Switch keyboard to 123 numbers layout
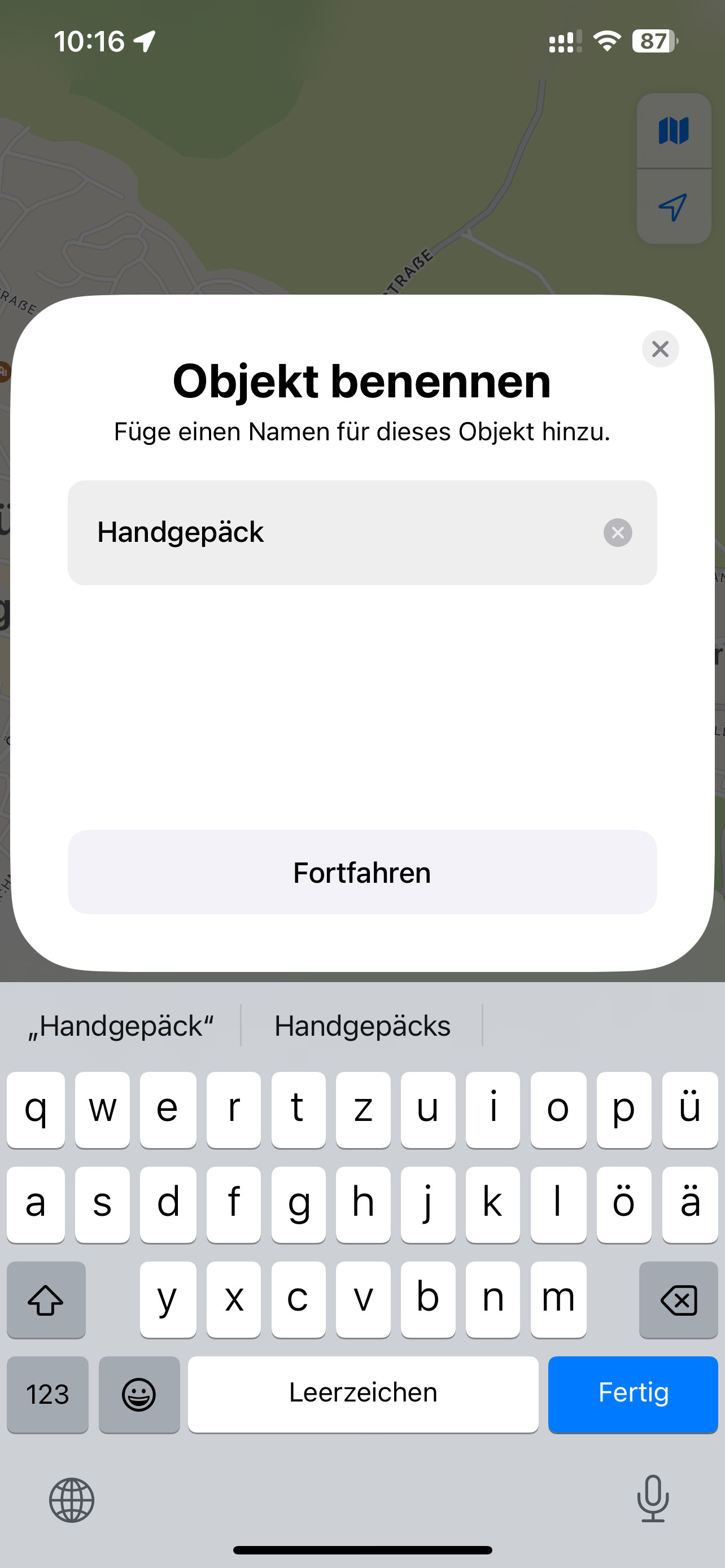The image size is (725, 1568). coord(47,1394)
